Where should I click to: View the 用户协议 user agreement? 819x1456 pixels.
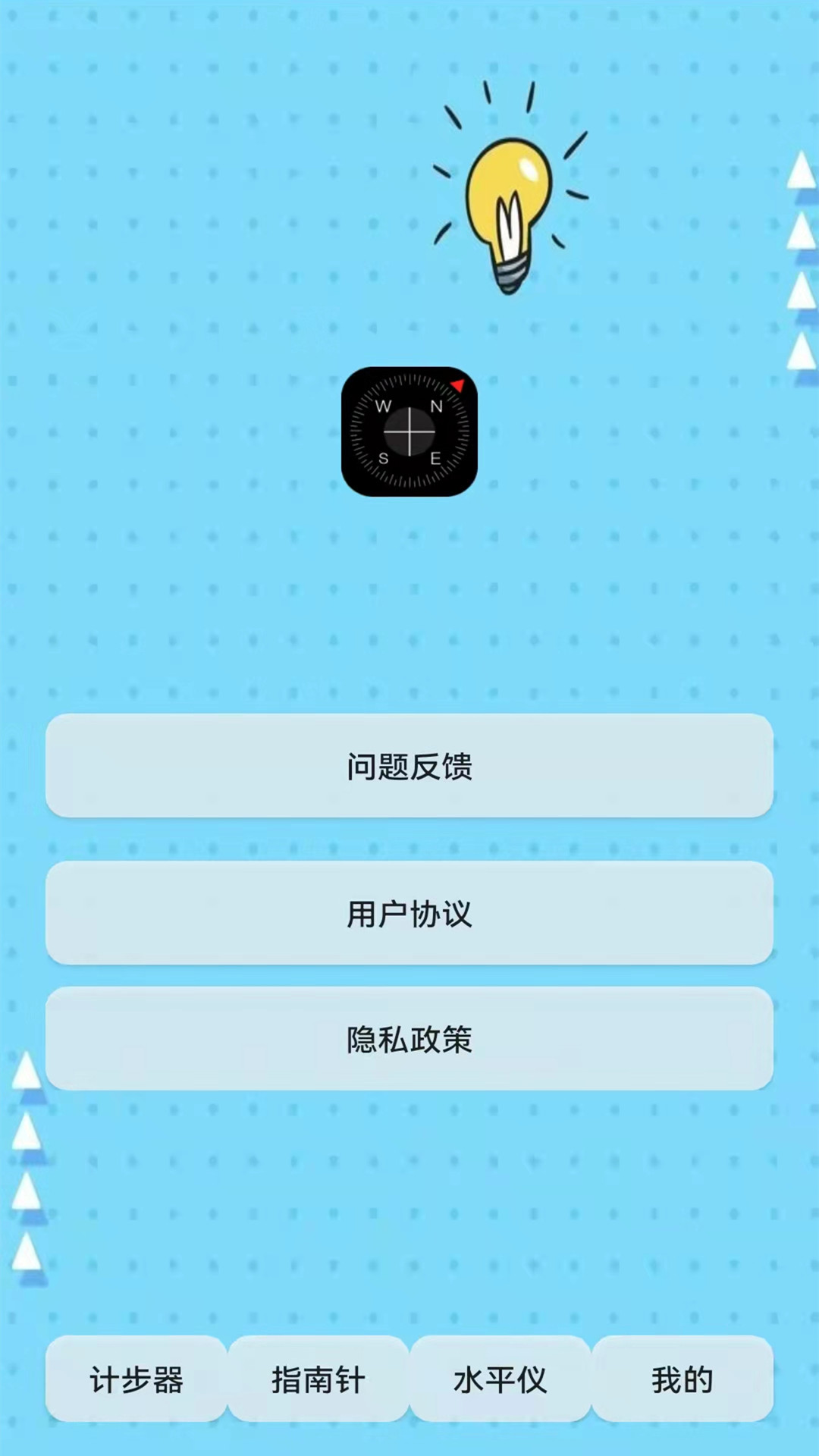coord(409,914)
